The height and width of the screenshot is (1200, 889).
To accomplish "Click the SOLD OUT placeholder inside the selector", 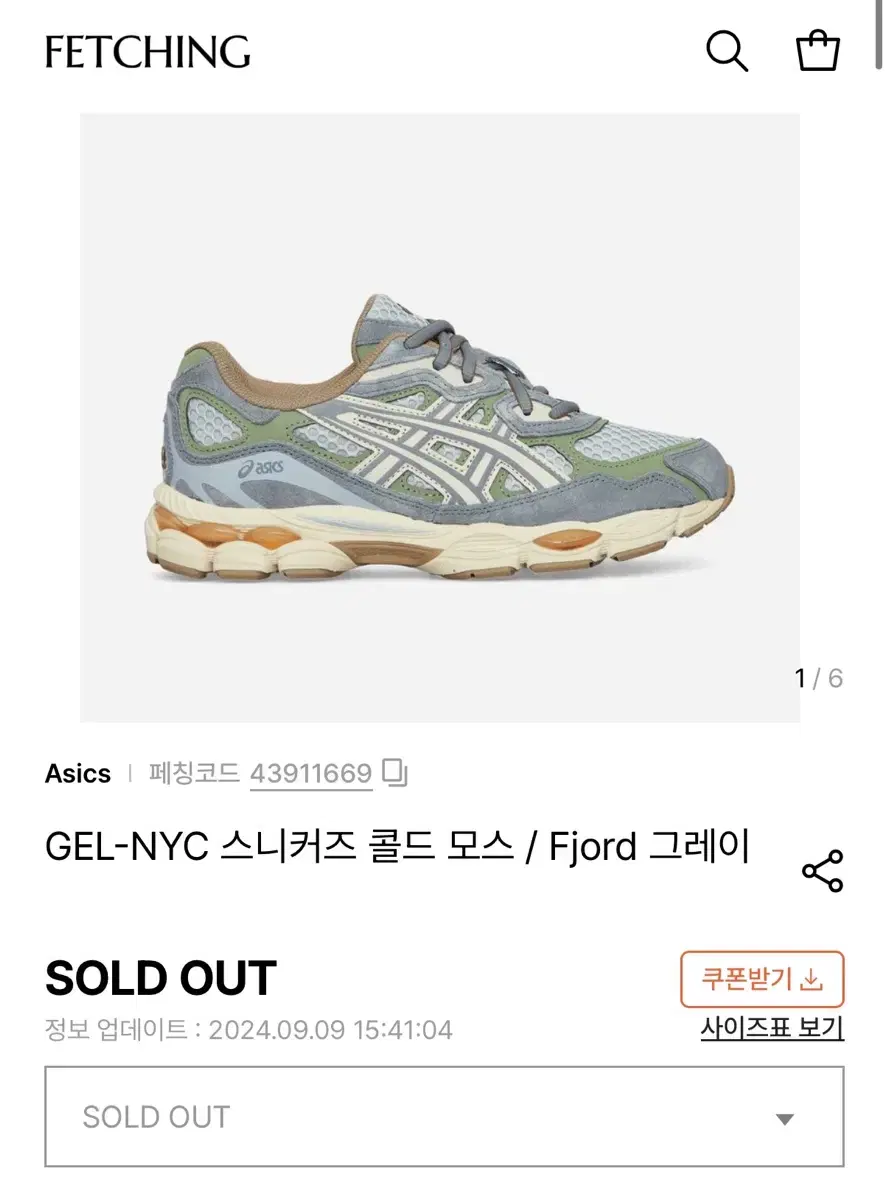I will coord(155,1116).
